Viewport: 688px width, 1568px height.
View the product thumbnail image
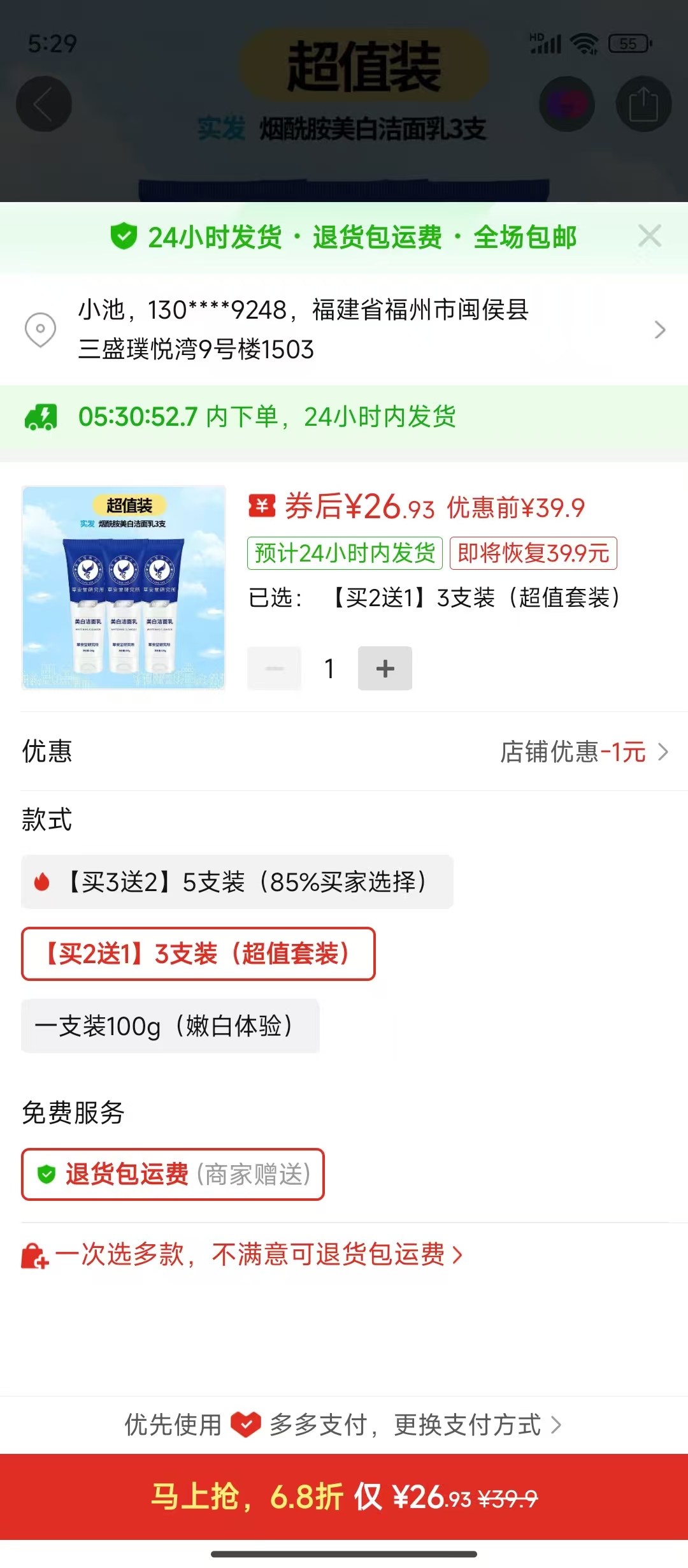[124, 588]
